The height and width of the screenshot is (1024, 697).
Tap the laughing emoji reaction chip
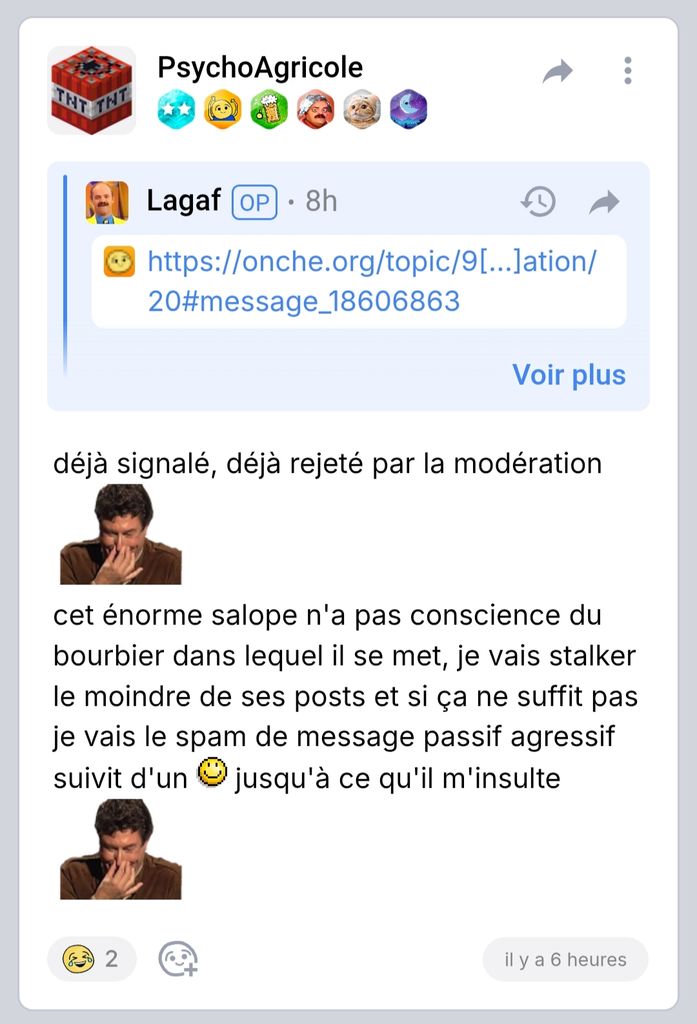(x=91, y=959)
